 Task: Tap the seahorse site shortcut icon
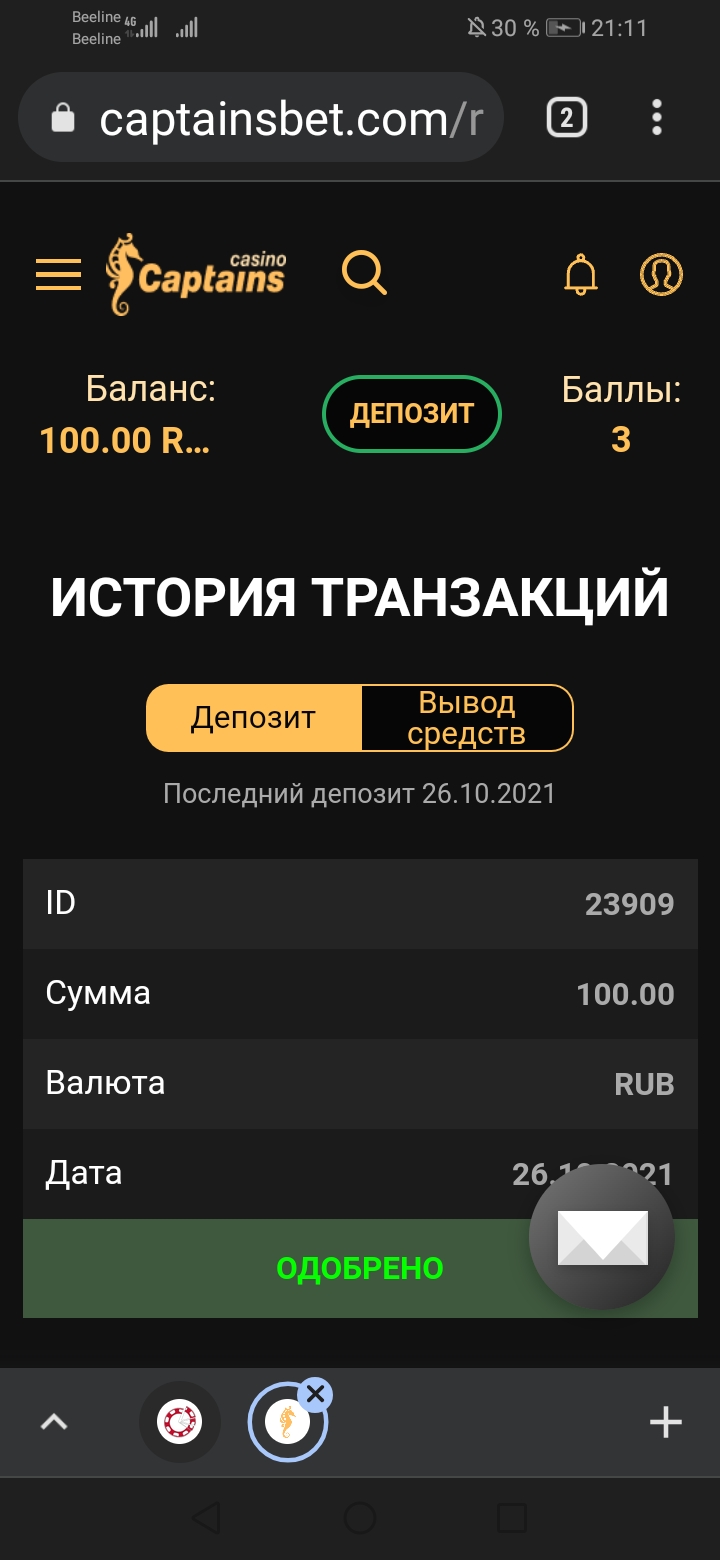click(x=287, y=1422)
